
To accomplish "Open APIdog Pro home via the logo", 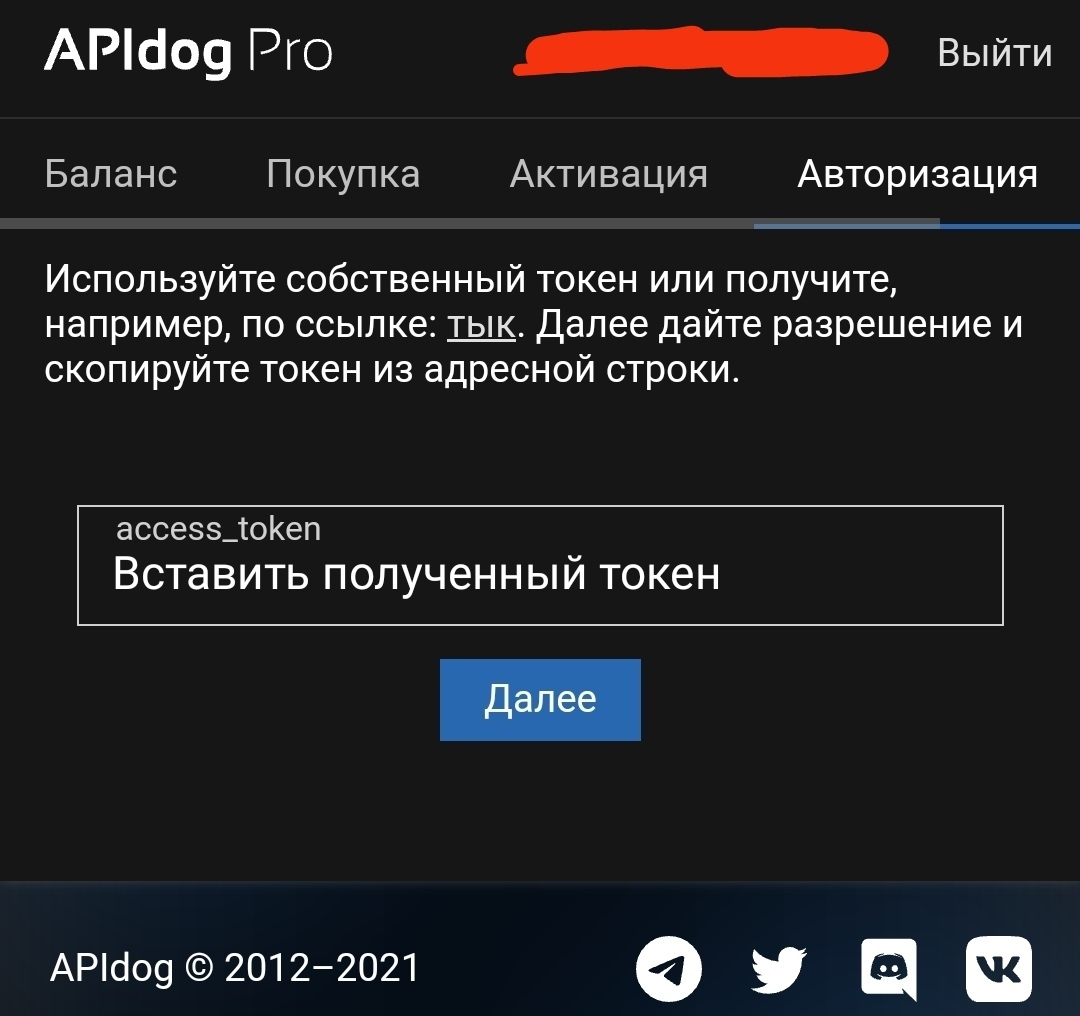I will pos(188,52).
